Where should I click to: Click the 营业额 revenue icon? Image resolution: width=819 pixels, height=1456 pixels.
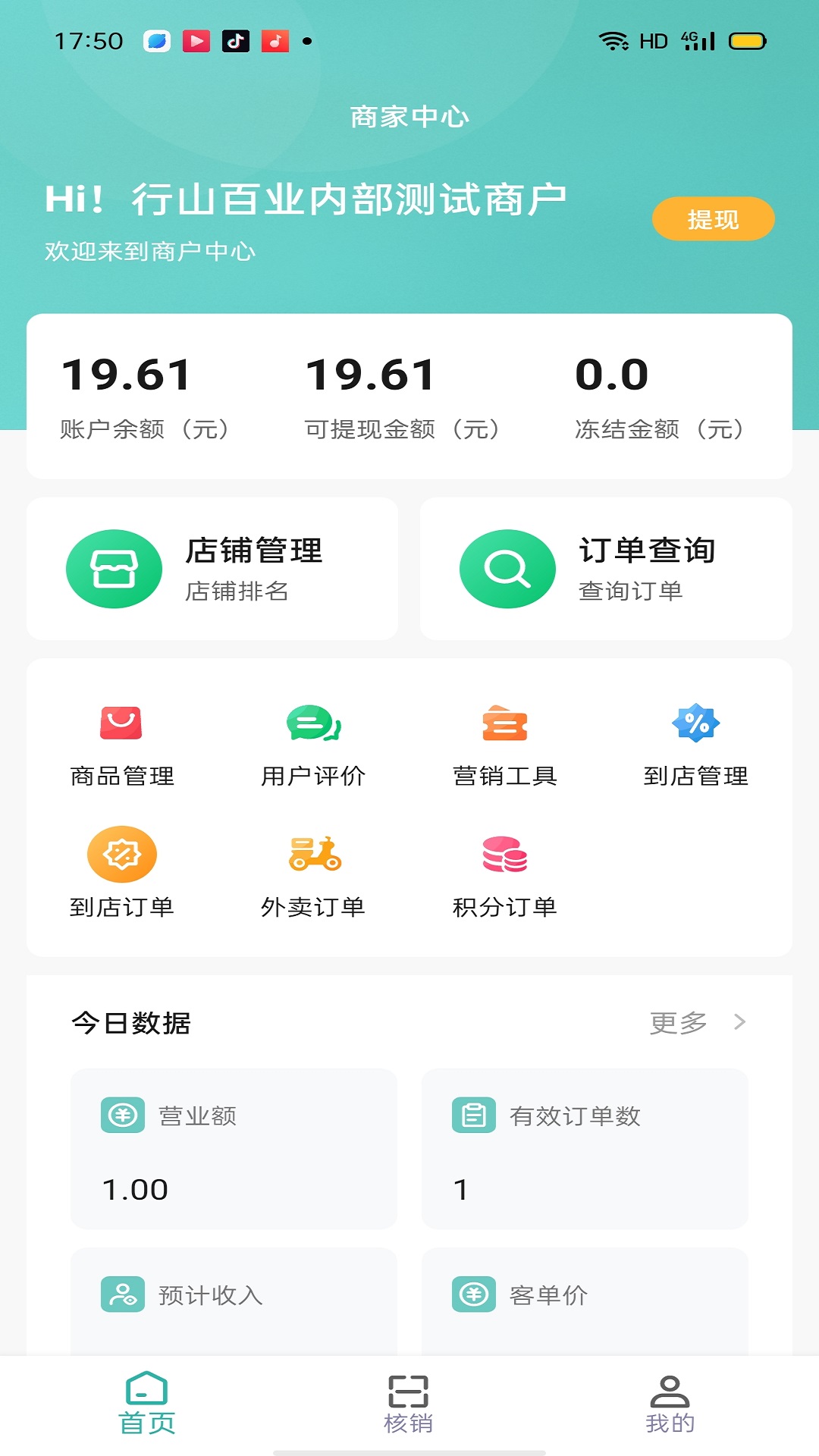123,1116
